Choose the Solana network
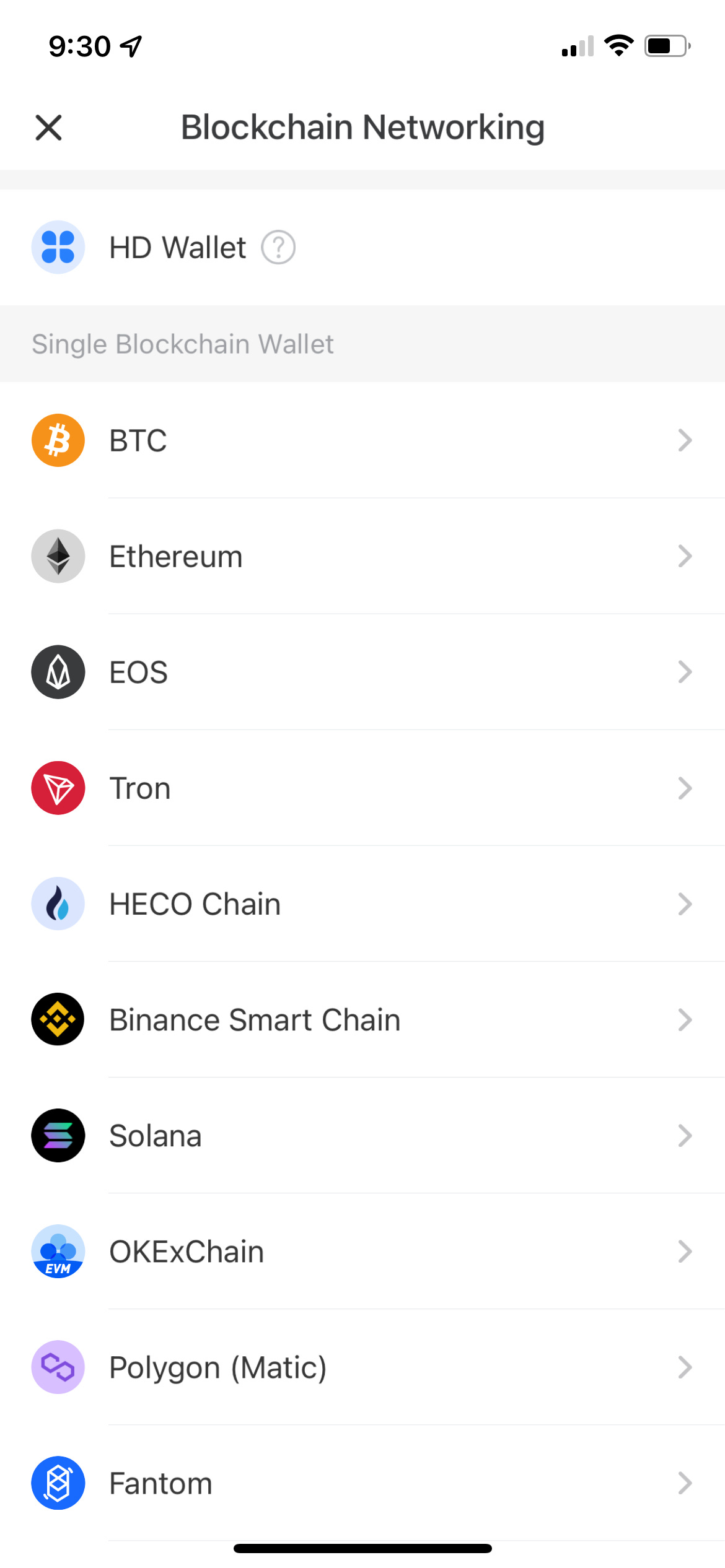This screenshot has height=1568, width=725. coord(362,1135)
